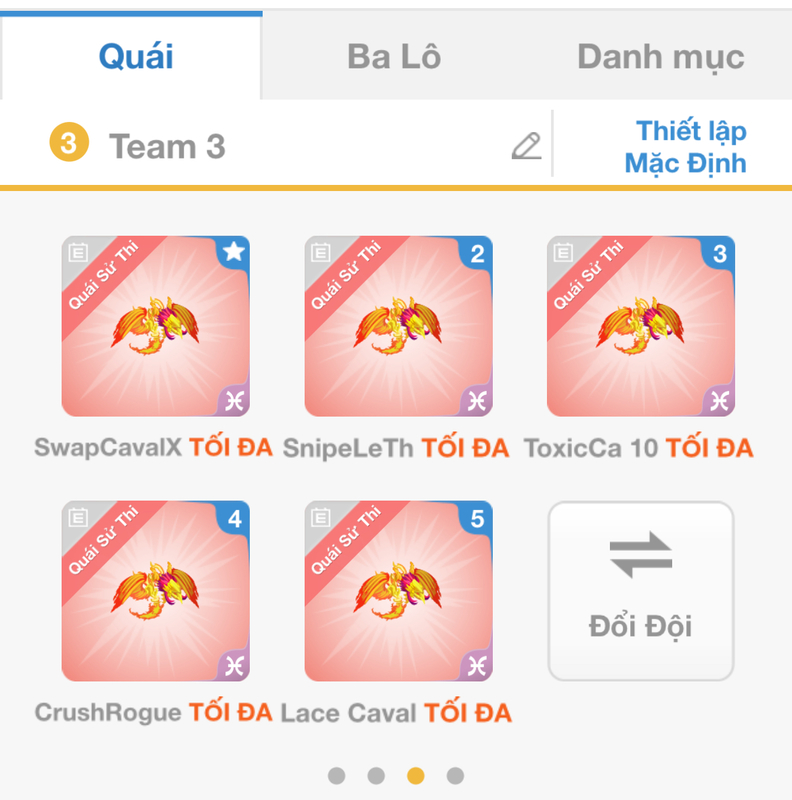Select the SnipeLeTh monster card
The image size is (792, 800).
pos(398,326)
